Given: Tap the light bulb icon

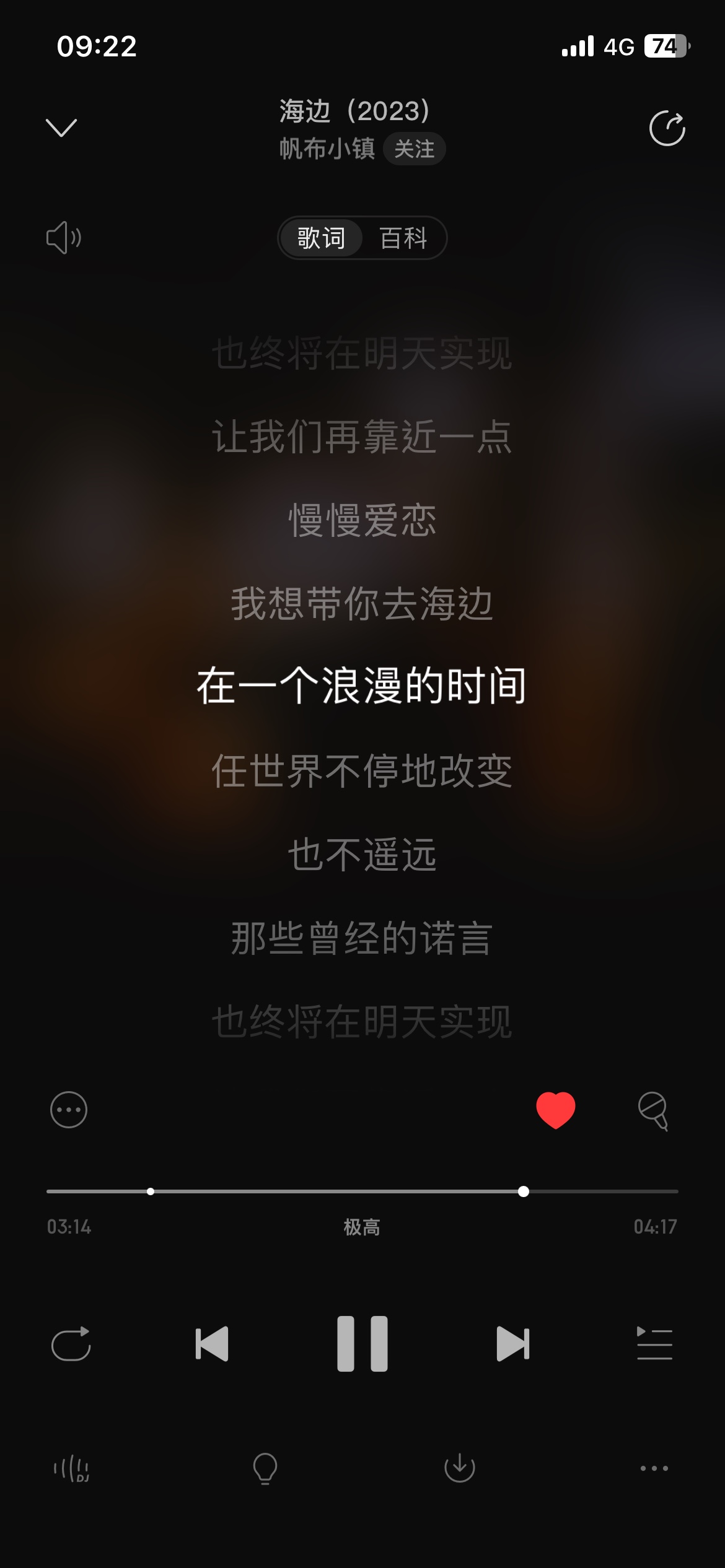Looking at the screenshot, I should [265, 1468].
